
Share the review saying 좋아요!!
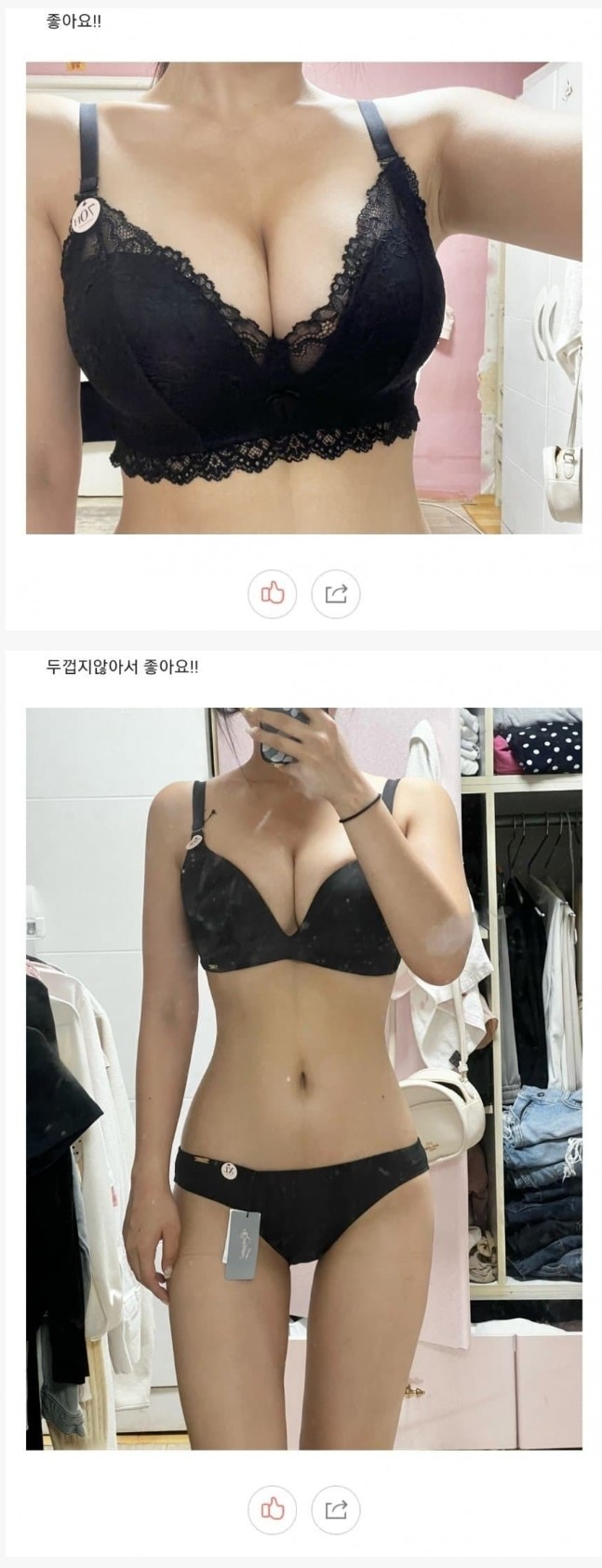(335, 593)
